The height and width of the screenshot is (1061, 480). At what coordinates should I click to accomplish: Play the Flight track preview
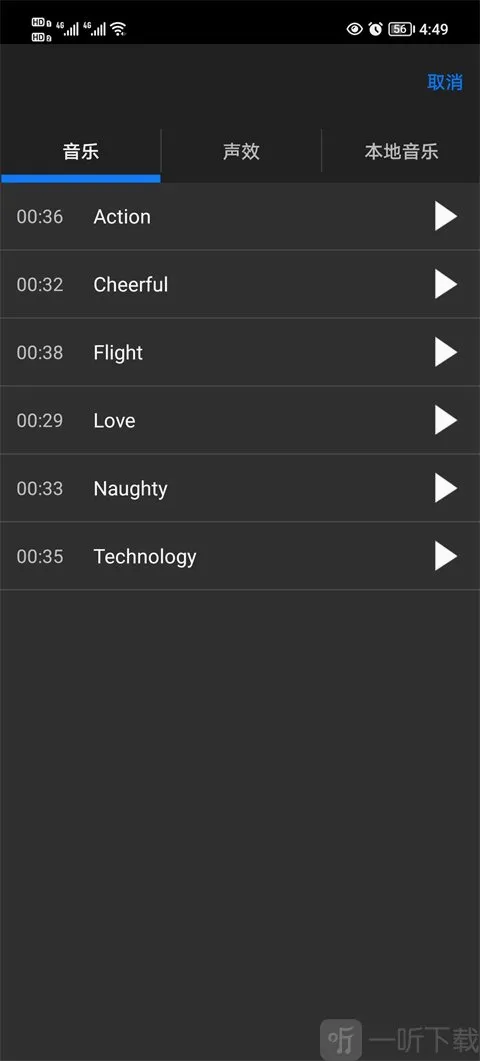pos(445,353)
